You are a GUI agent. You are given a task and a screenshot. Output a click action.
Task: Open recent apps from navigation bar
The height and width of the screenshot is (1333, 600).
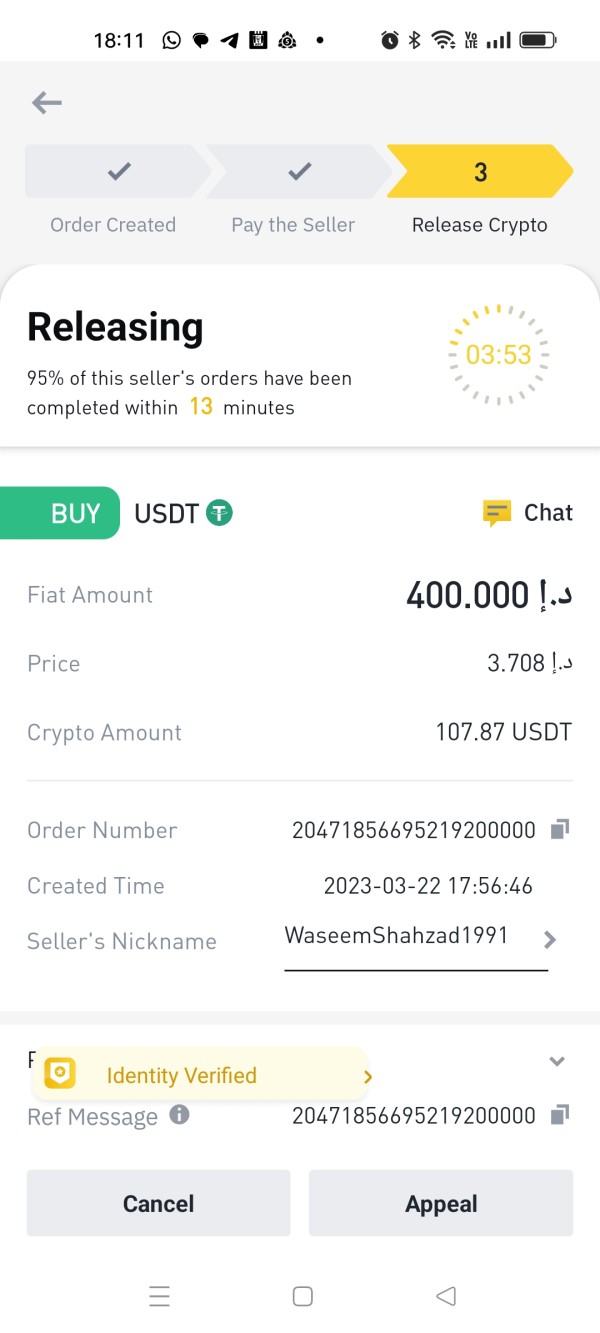tap(159, 1296)
